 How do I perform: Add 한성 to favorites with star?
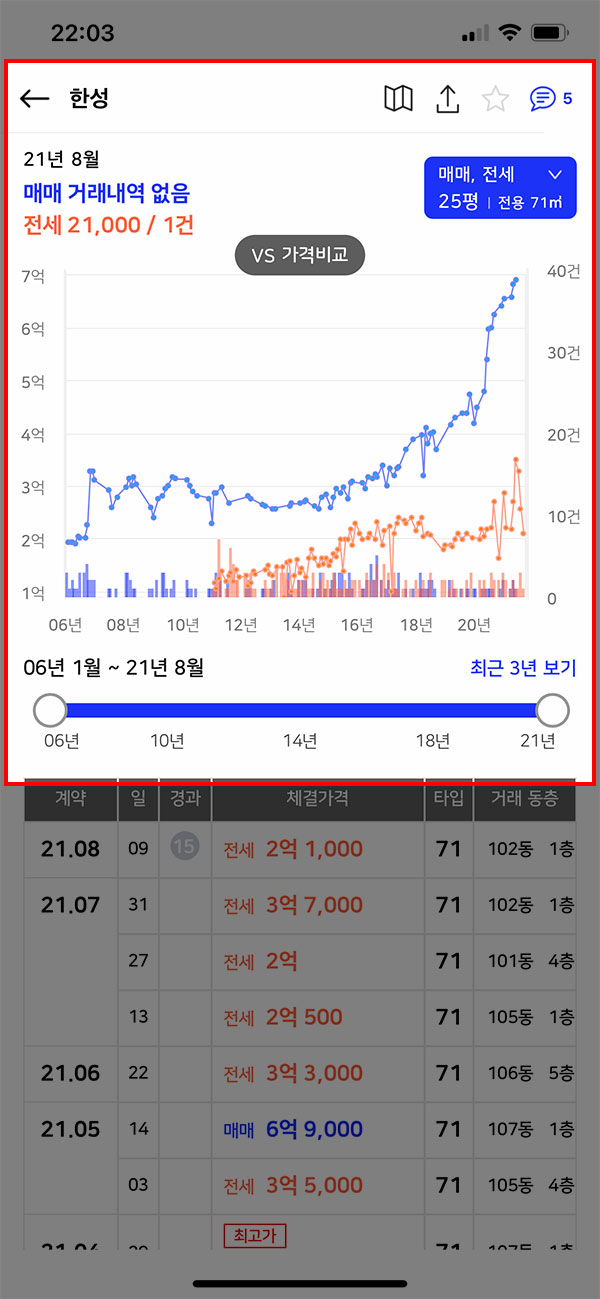point(495,98)
